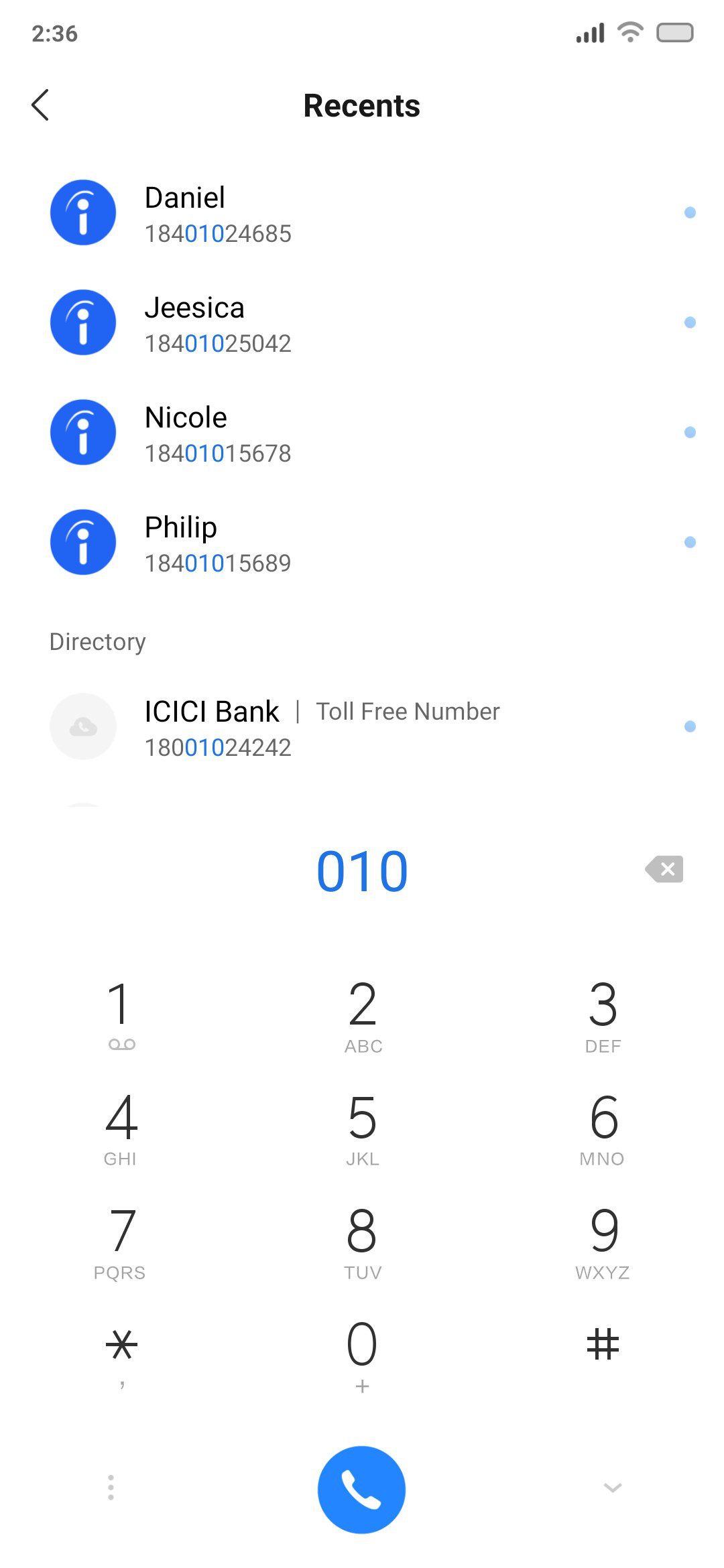The width and height of the screenshot is (724, 1568).
Task: Open the three-dot dialer options
Action: click(111, 1488)
